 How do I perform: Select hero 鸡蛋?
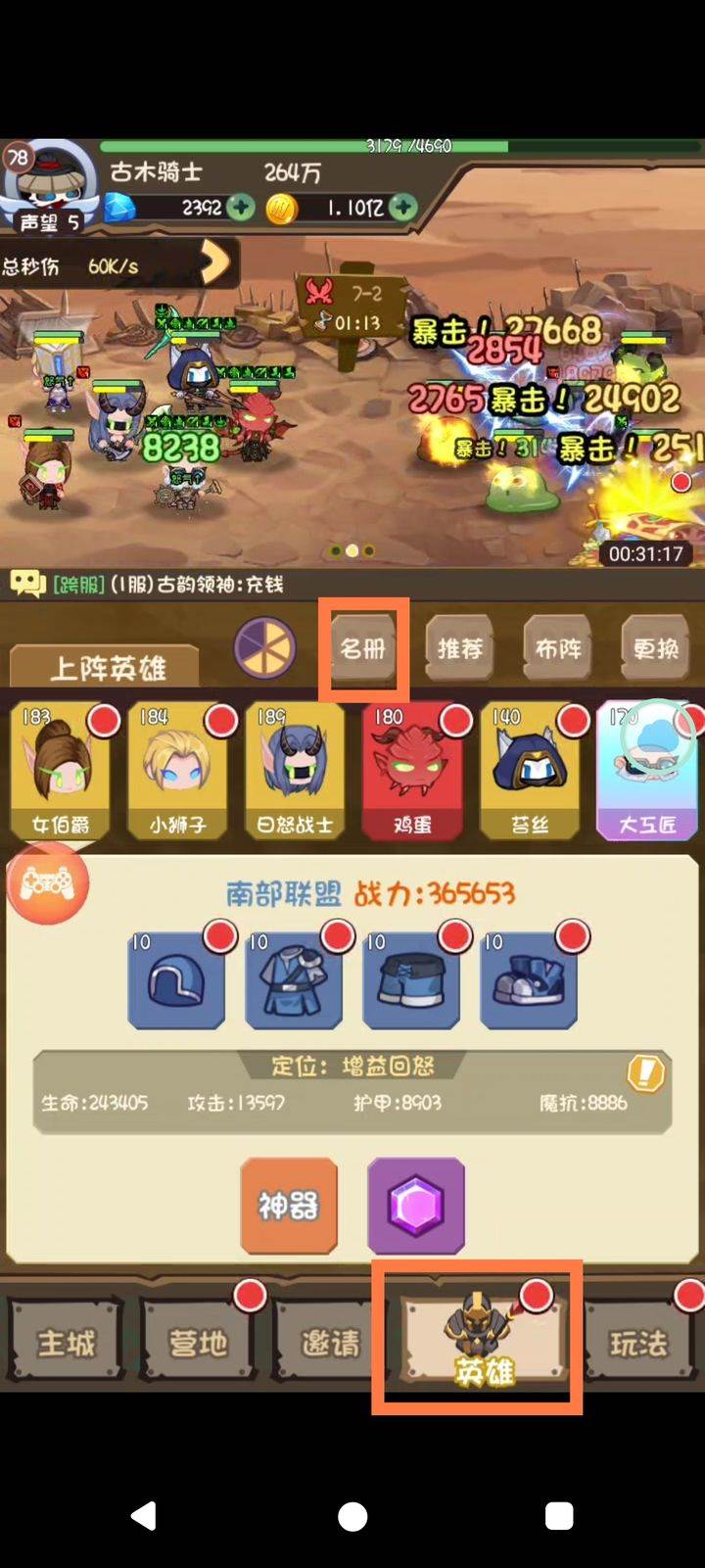[412, 771]
